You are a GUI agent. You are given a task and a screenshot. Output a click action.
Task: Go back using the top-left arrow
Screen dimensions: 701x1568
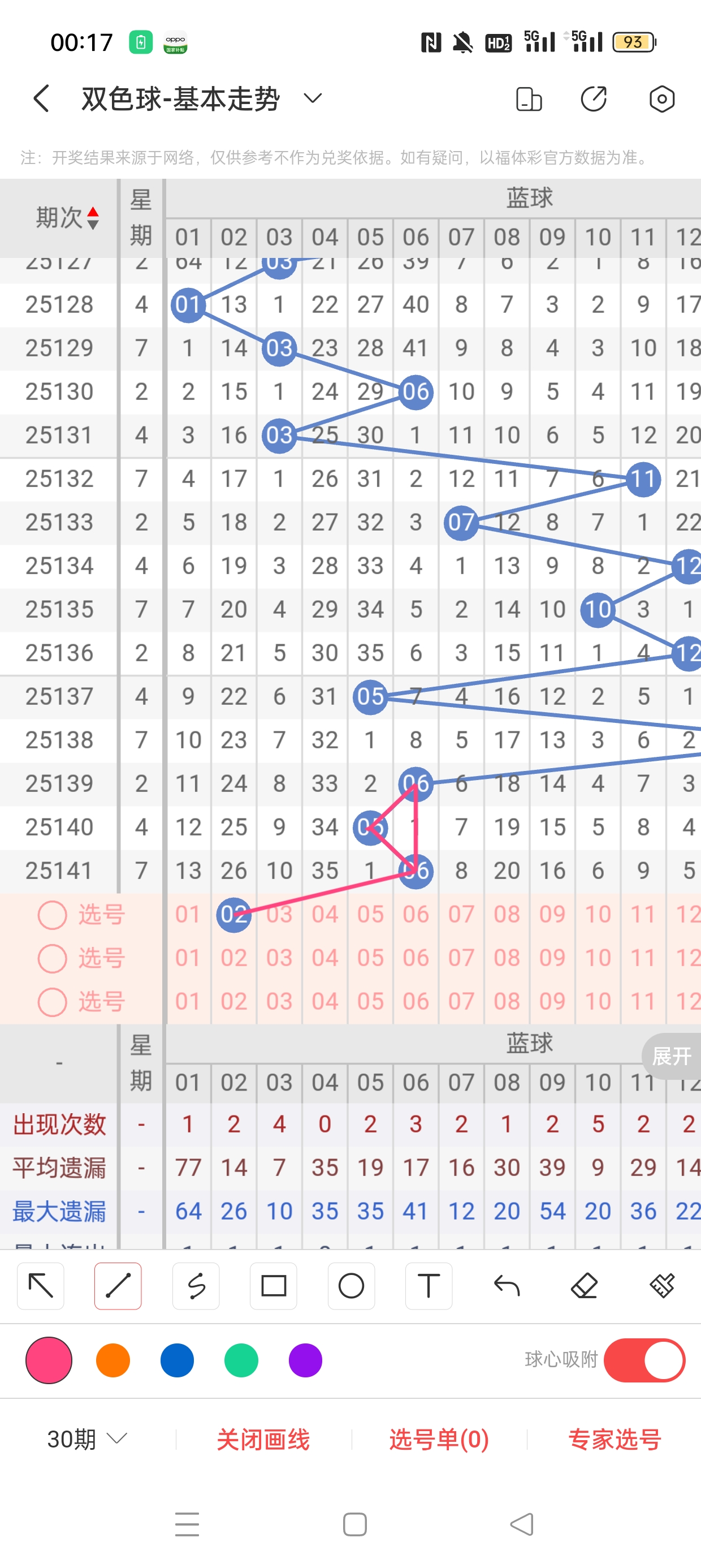41,98
